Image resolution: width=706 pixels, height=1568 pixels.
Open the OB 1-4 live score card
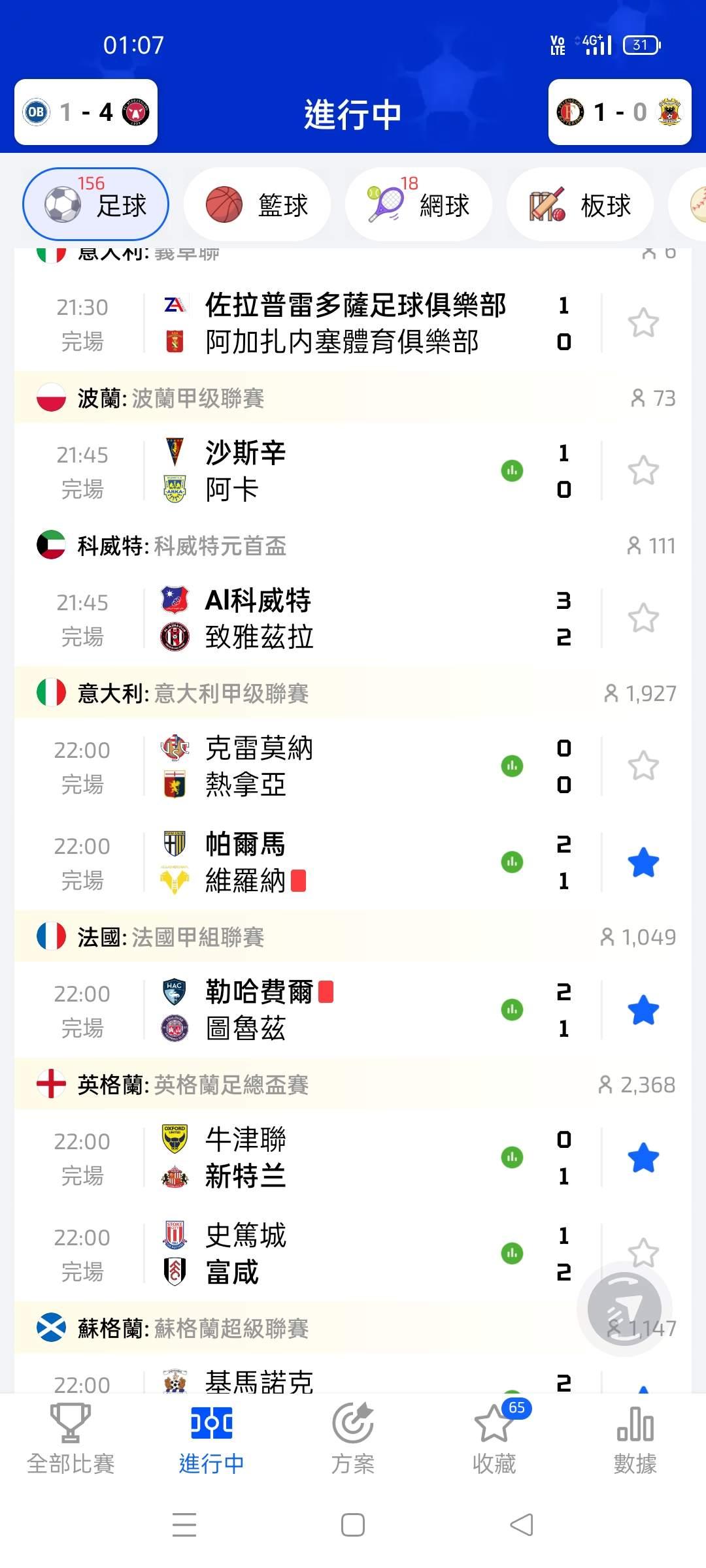tap(86, 112)
